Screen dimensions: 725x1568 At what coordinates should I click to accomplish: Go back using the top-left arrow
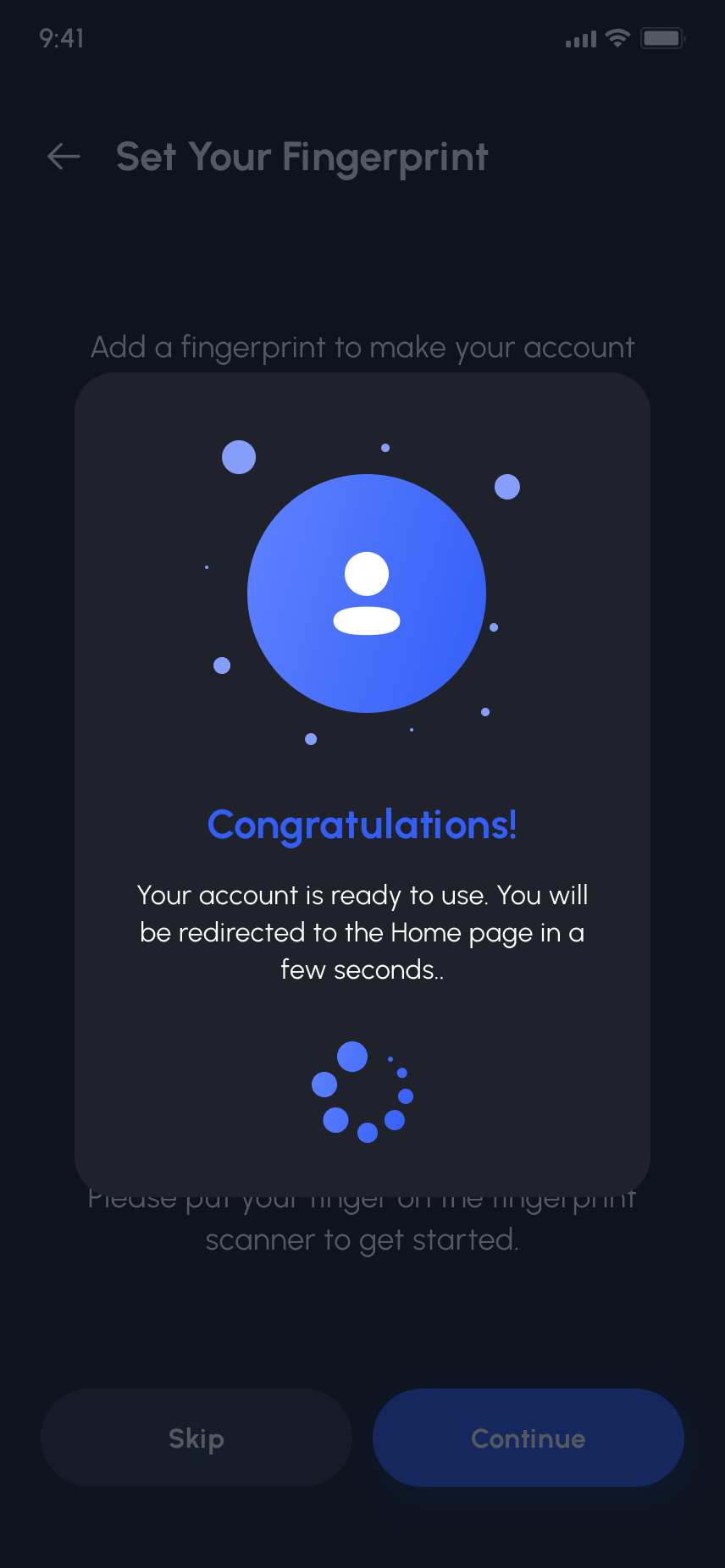[64, 157]
